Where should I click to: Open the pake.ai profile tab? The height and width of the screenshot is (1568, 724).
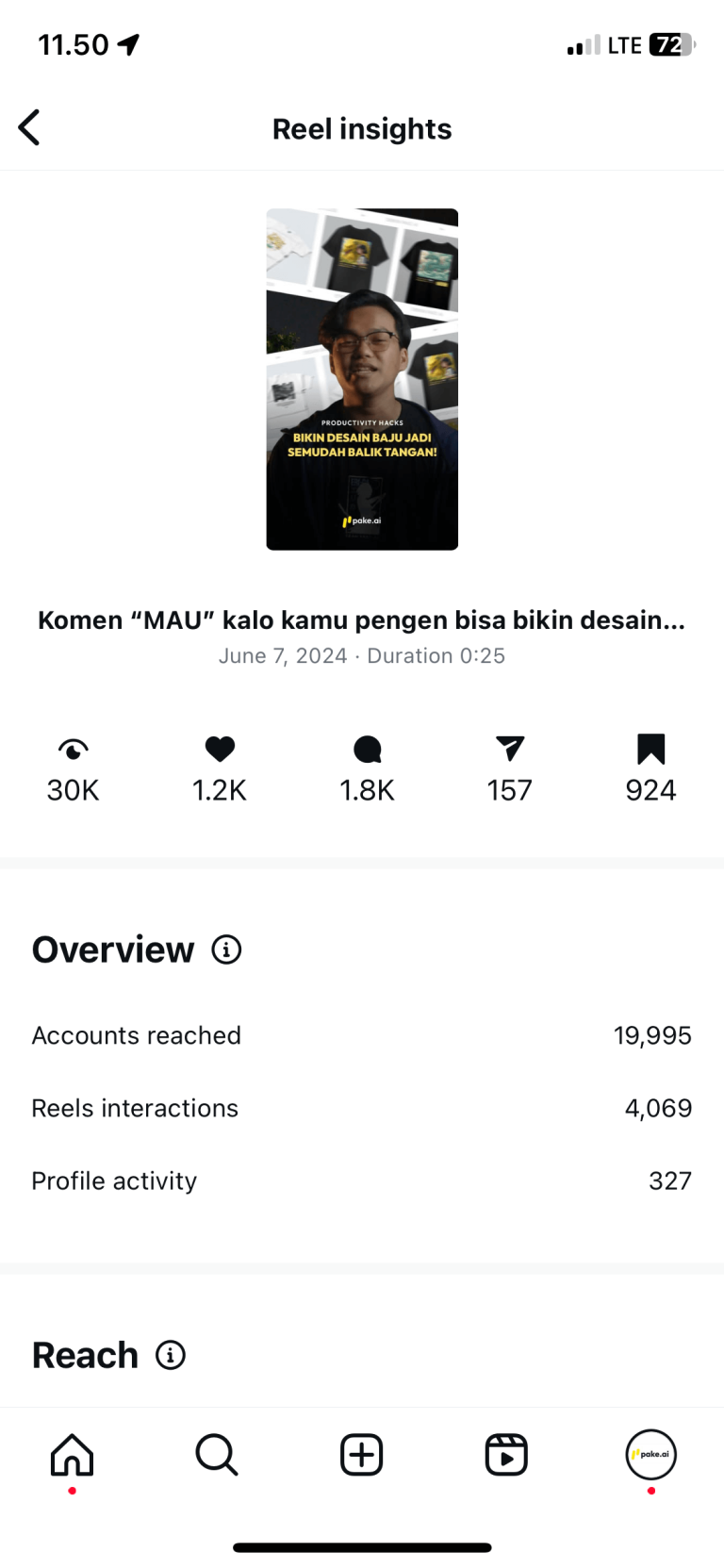tap(650, 1455)
